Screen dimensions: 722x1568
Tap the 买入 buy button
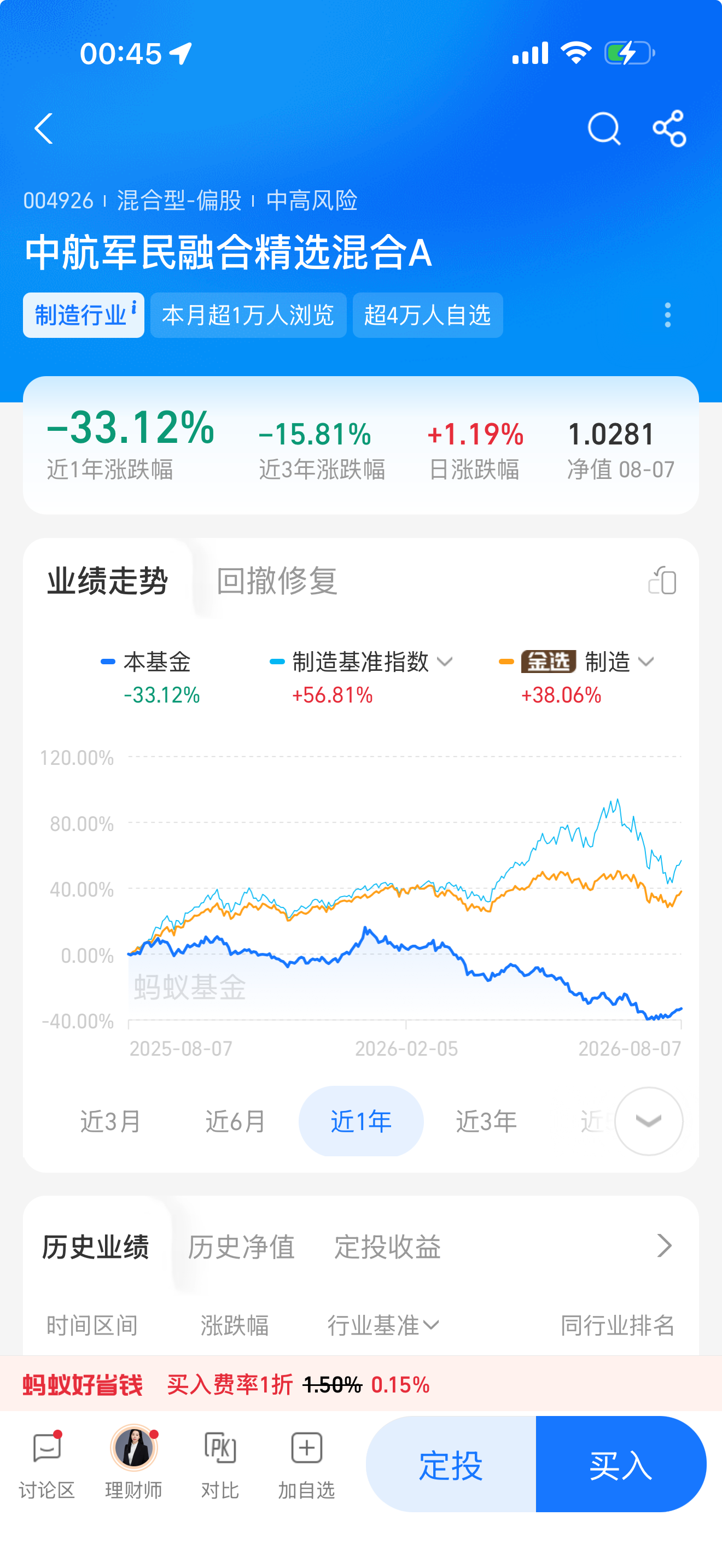pos(621,1464)
